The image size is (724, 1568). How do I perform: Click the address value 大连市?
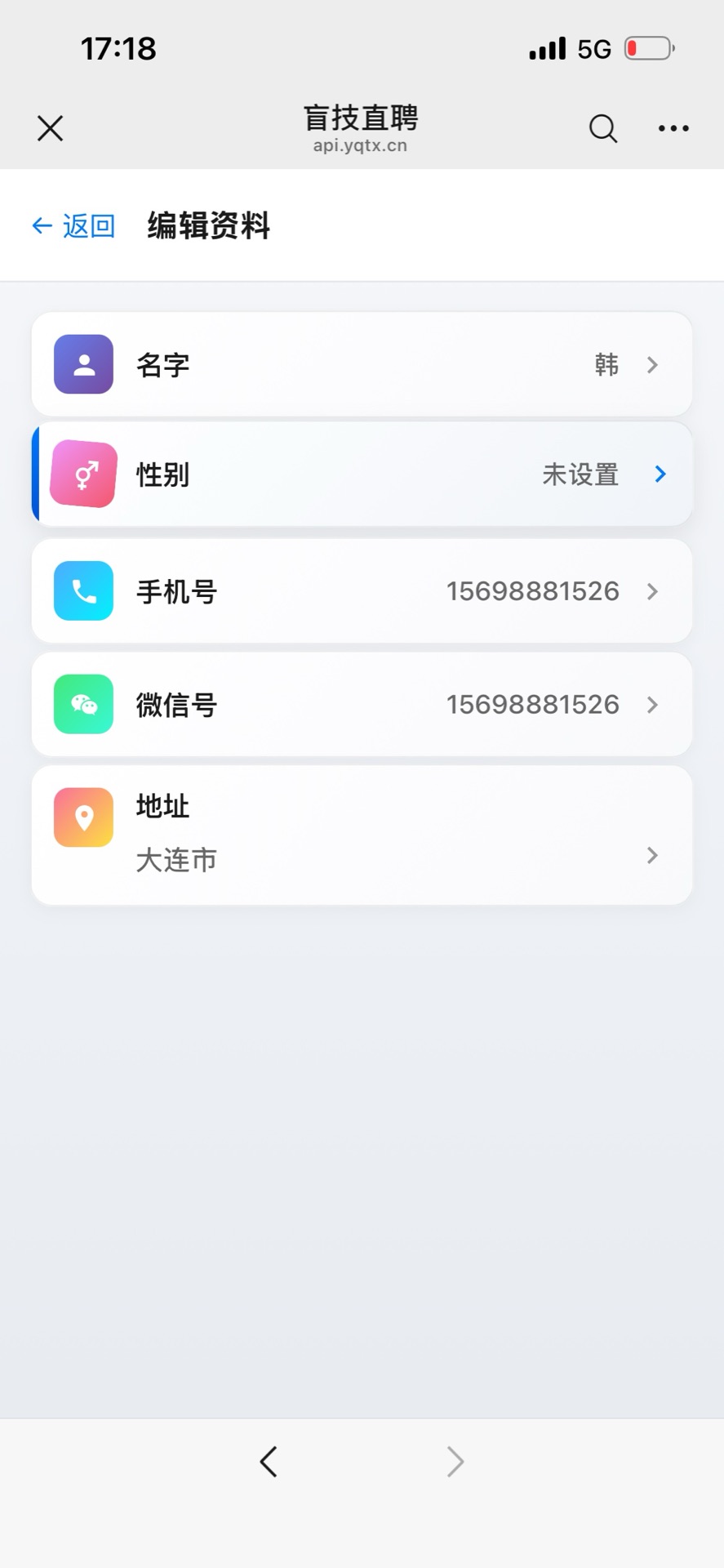click(x=175, y=858)
